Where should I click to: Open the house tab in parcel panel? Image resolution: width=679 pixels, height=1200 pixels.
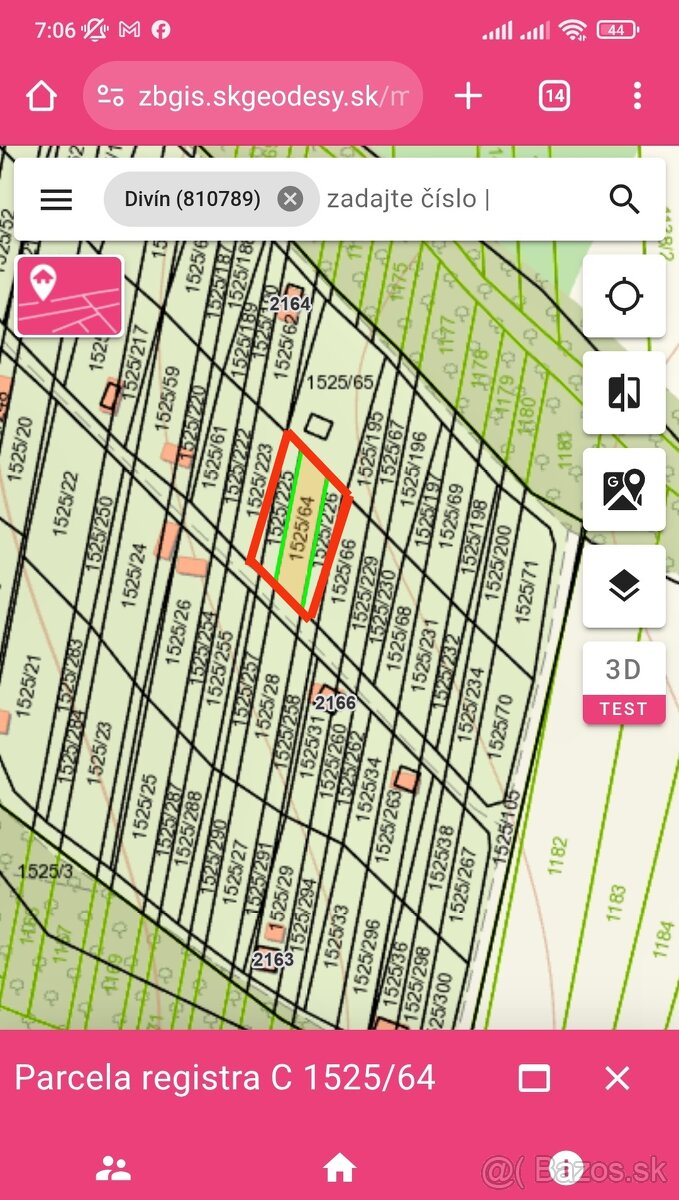(340, 1167)
